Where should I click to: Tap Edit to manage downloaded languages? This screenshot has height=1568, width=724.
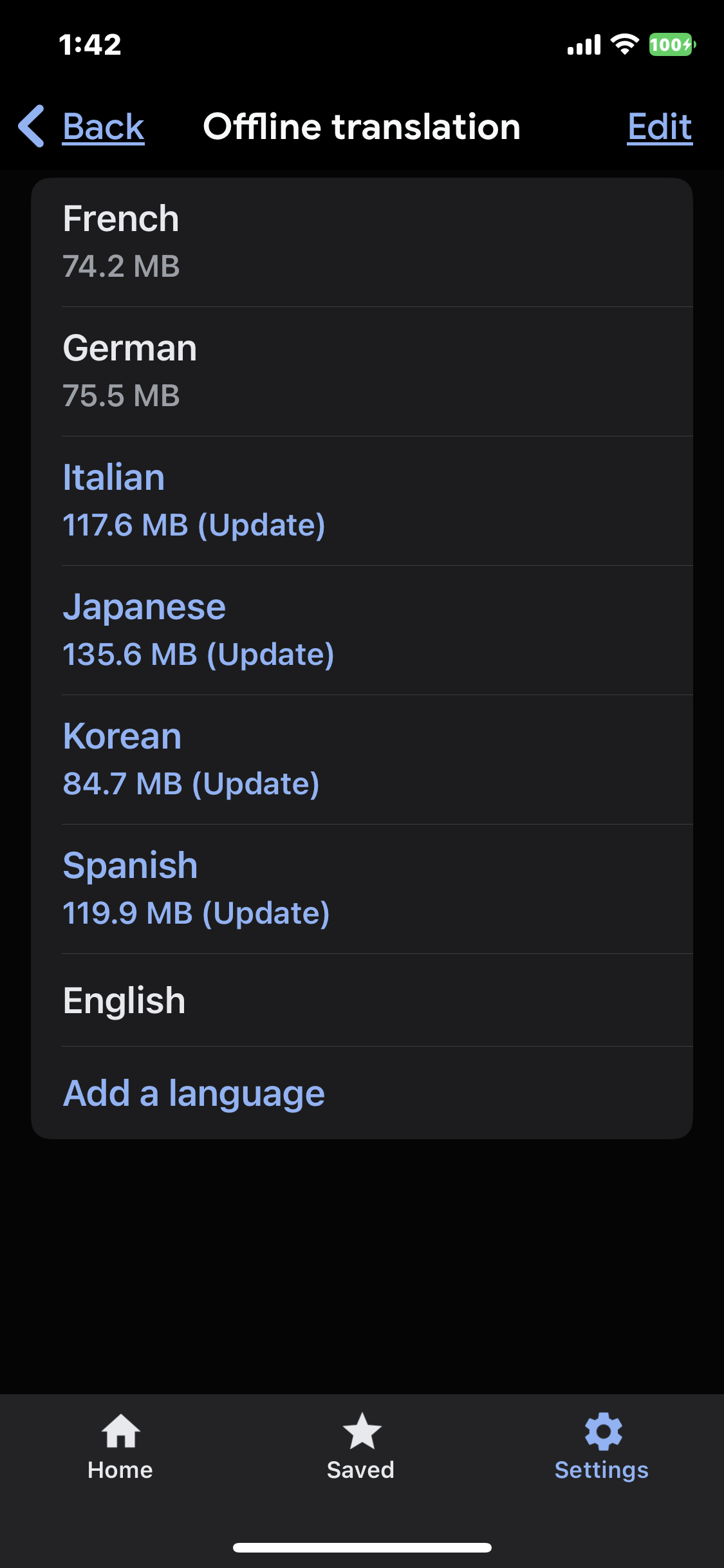[x=660, y=126]
